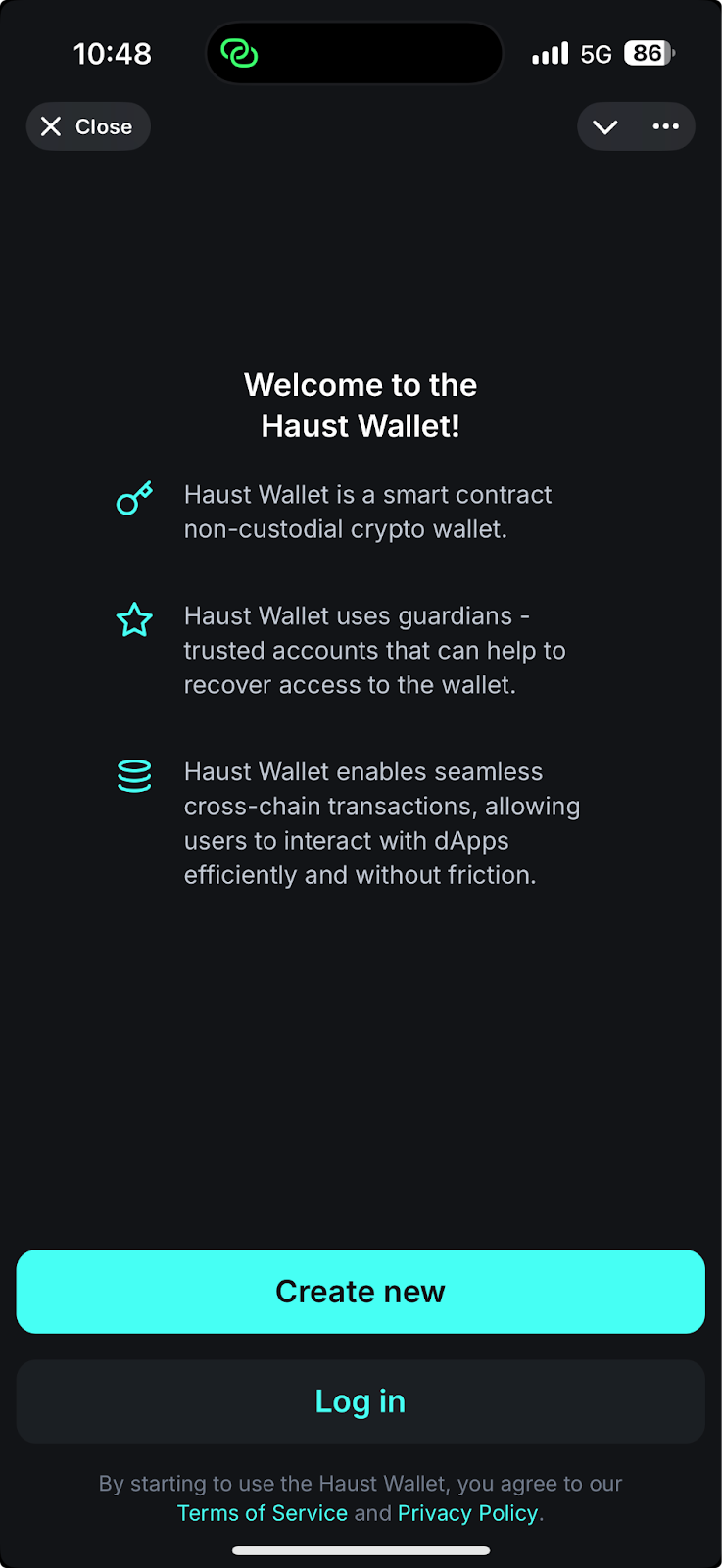The width and height of the screenshot is (722, 1568).
Task: Read the Terms of Service
Action: coord(263,1513)
